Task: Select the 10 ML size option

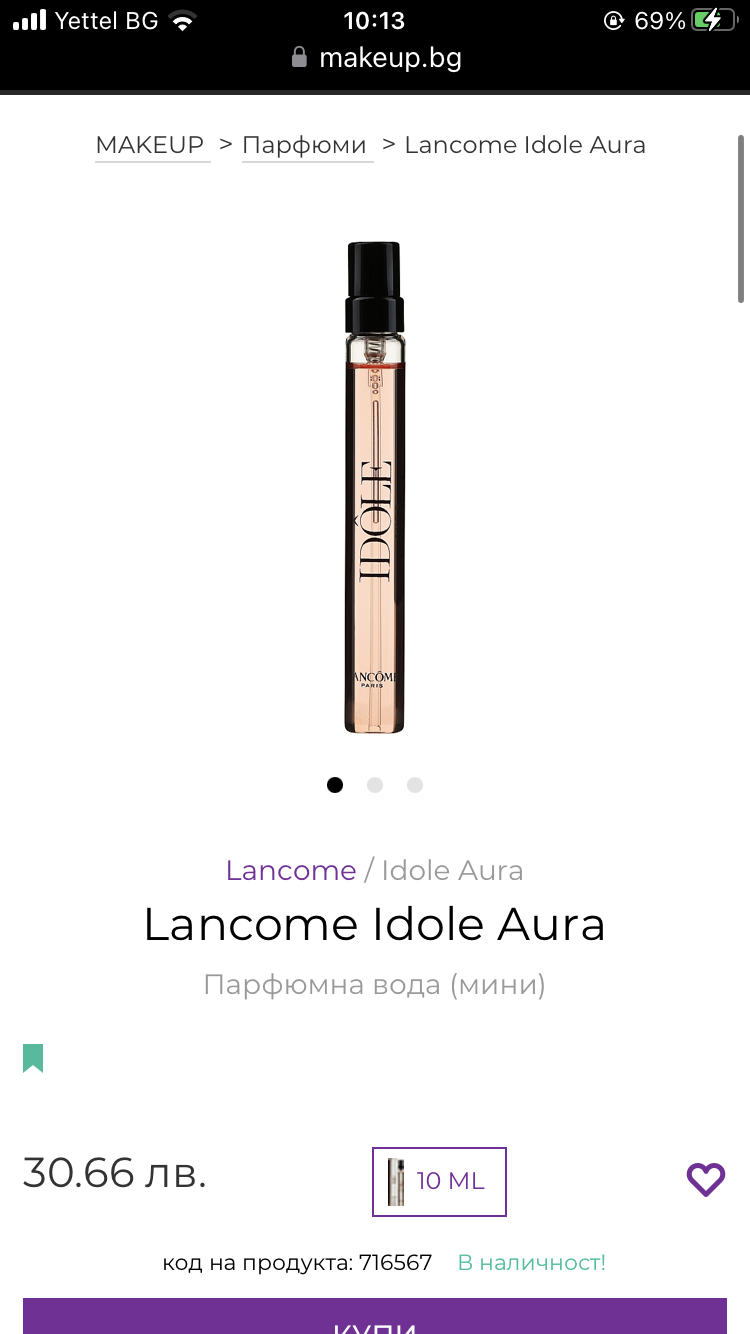Action: (x=439, y=1181)
